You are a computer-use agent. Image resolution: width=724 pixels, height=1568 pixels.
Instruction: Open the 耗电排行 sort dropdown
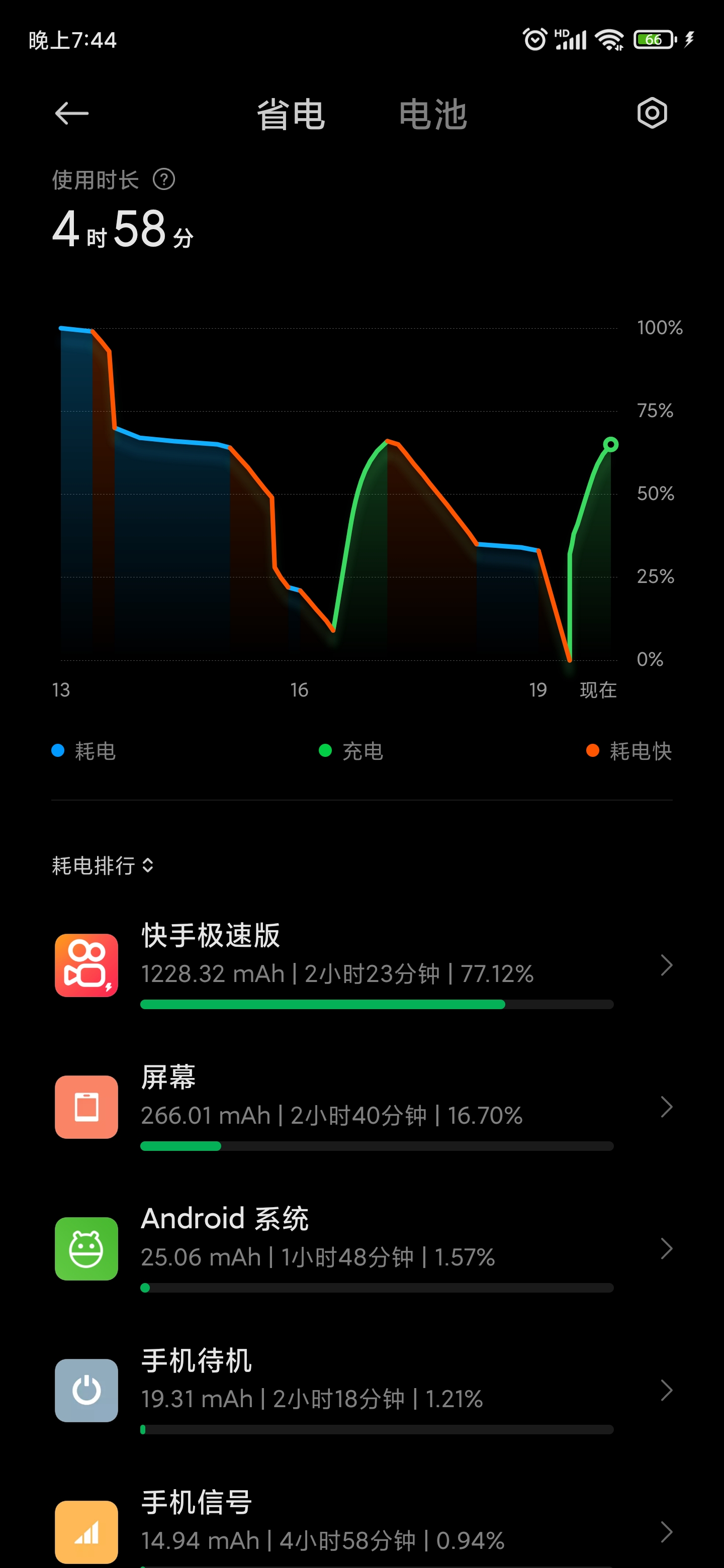tap(103, 865)
